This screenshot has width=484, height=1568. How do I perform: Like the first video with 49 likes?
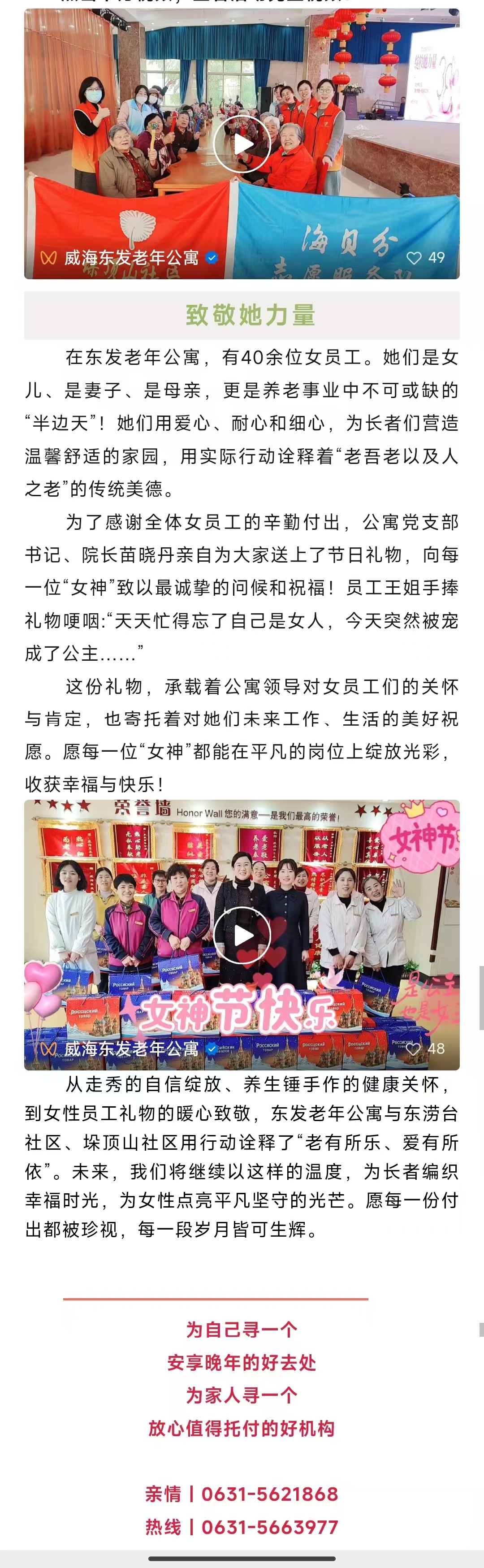tap(414, 257)
